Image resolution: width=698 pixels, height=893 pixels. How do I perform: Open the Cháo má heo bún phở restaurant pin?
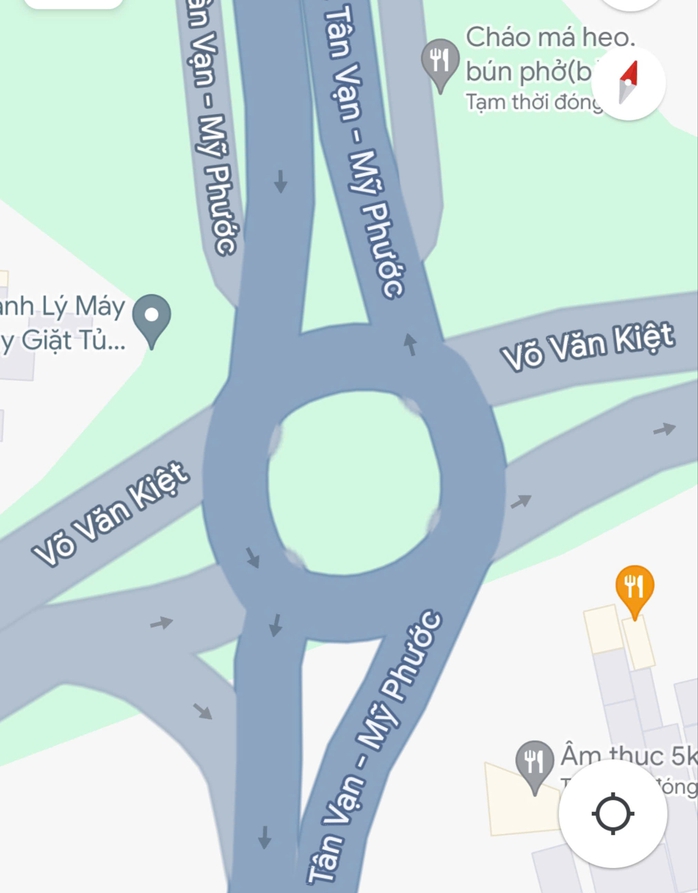pos(440,63)
